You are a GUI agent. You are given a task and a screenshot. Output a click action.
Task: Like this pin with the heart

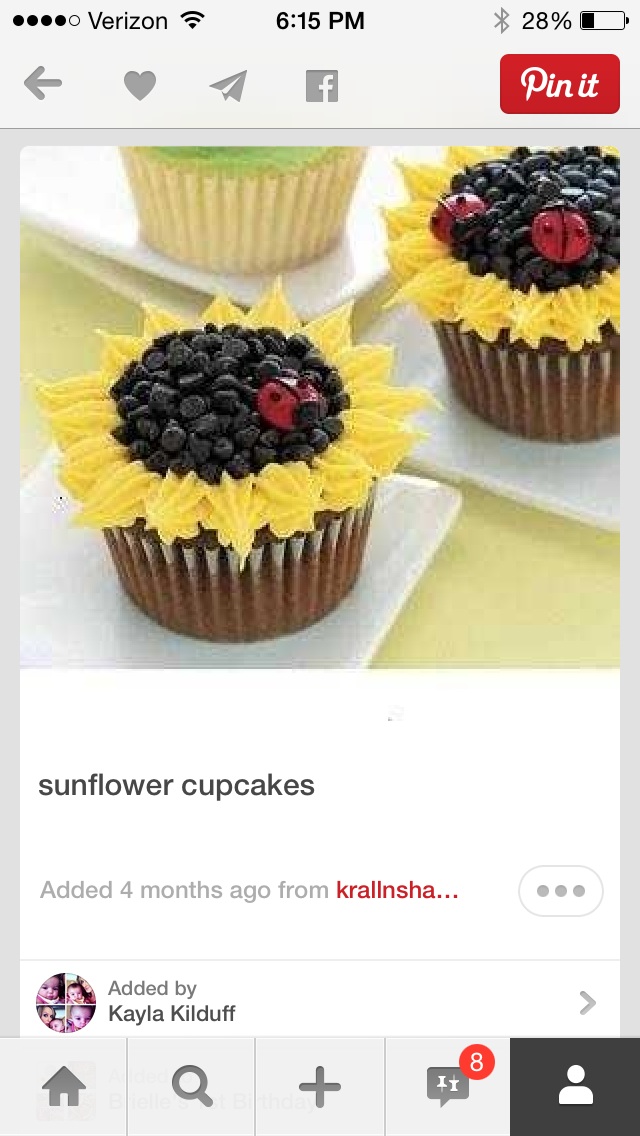pos(139,86)
